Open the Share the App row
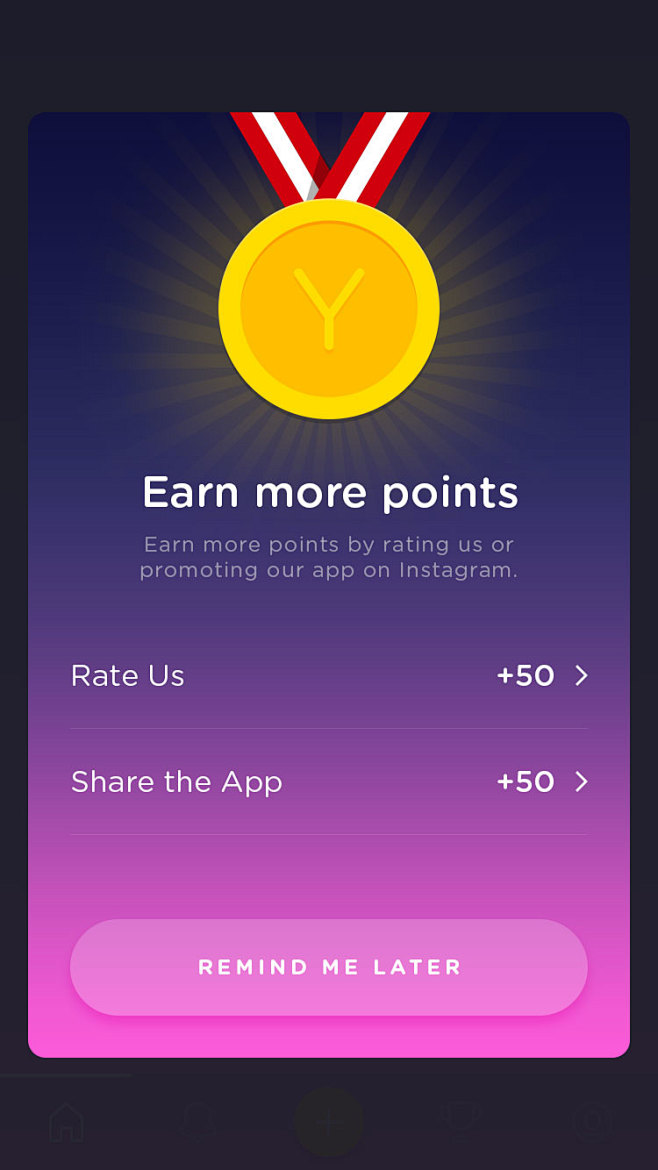658x1170 pixels. 328,782
